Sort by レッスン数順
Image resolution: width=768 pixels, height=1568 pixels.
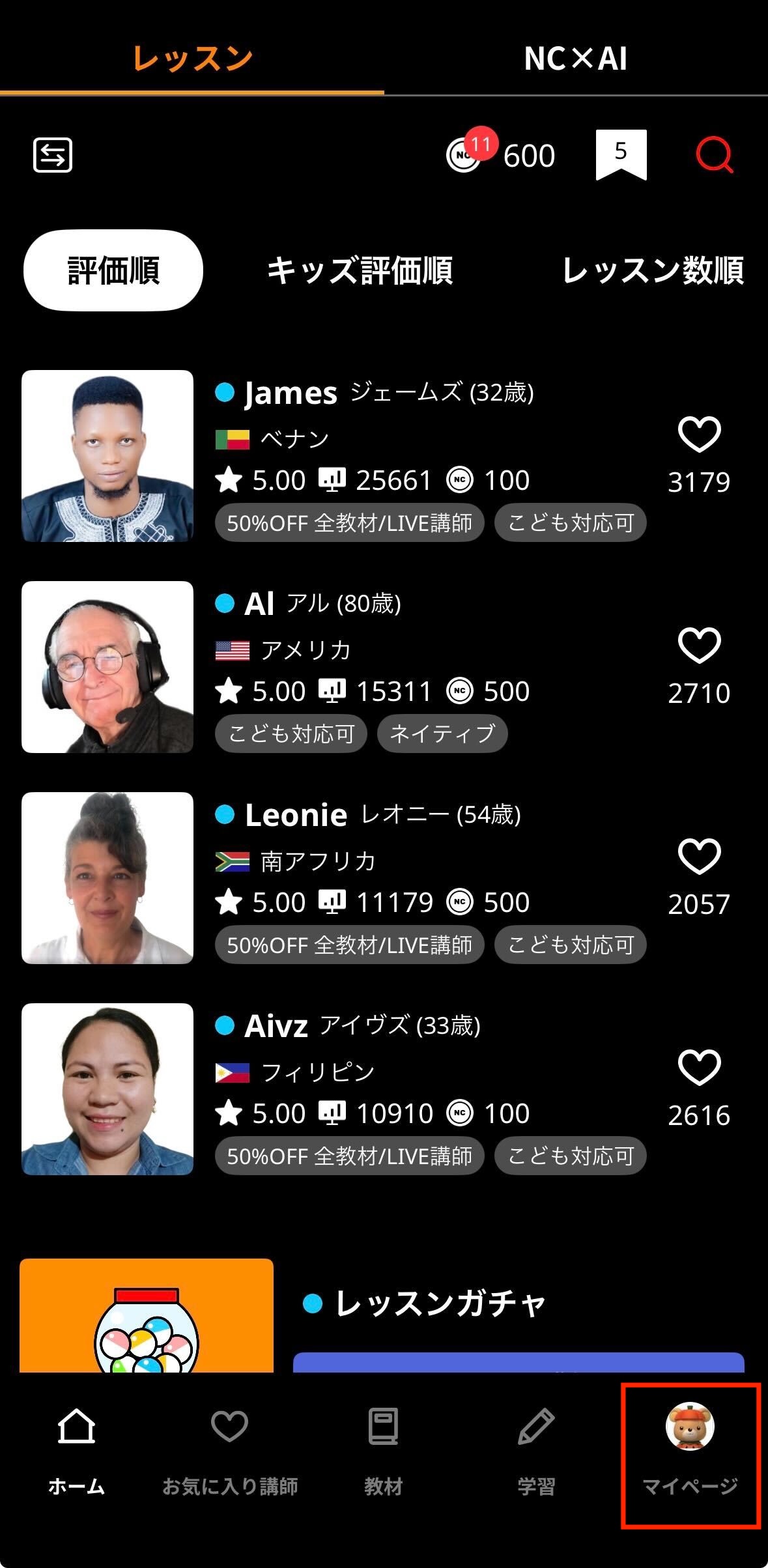(653, 270)
